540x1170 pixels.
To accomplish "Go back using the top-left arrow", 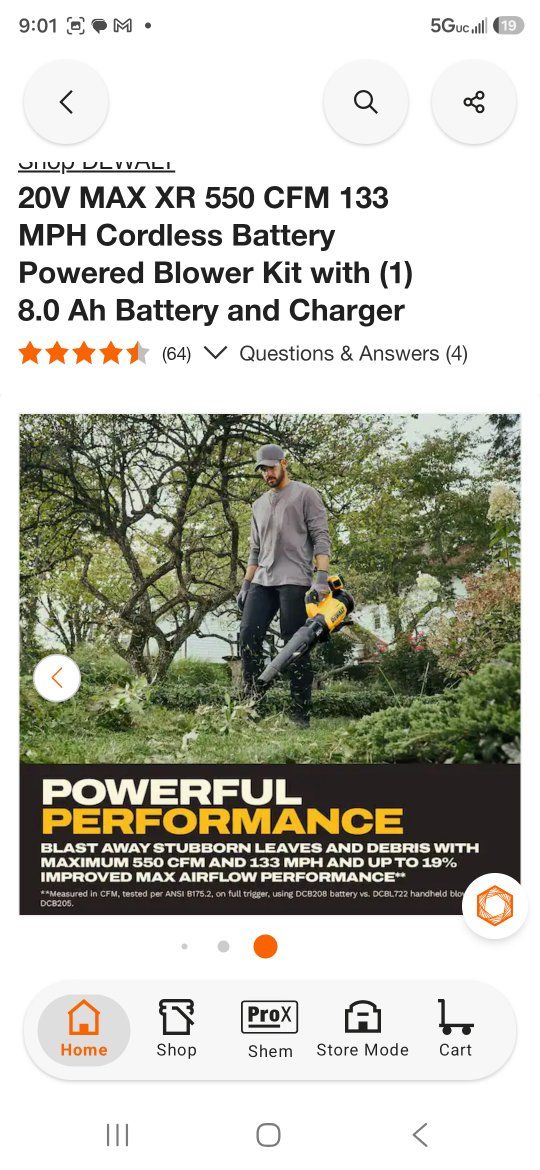I will click(66, 101).
